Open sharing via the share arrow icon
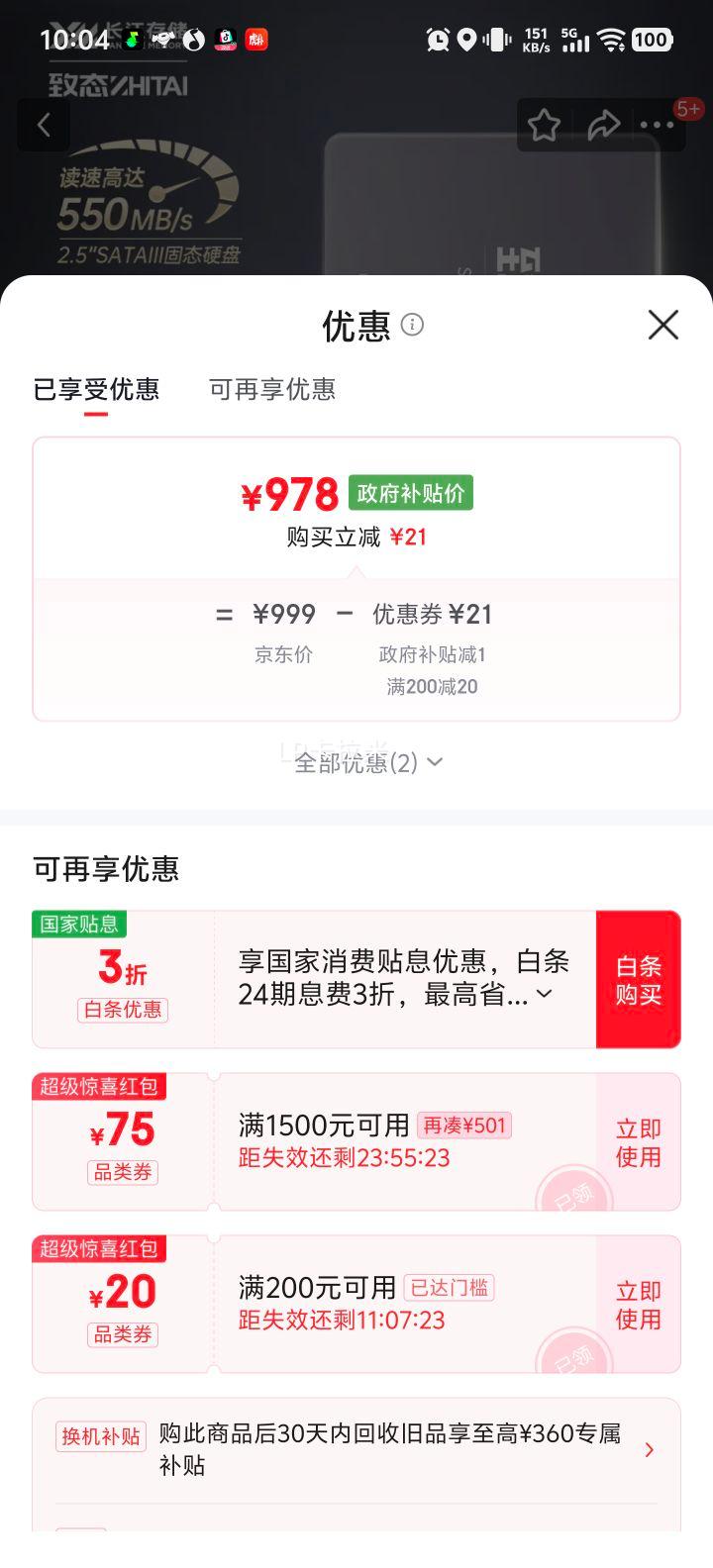The width and height of the screenshot is (713, 1568). point(604,125)
